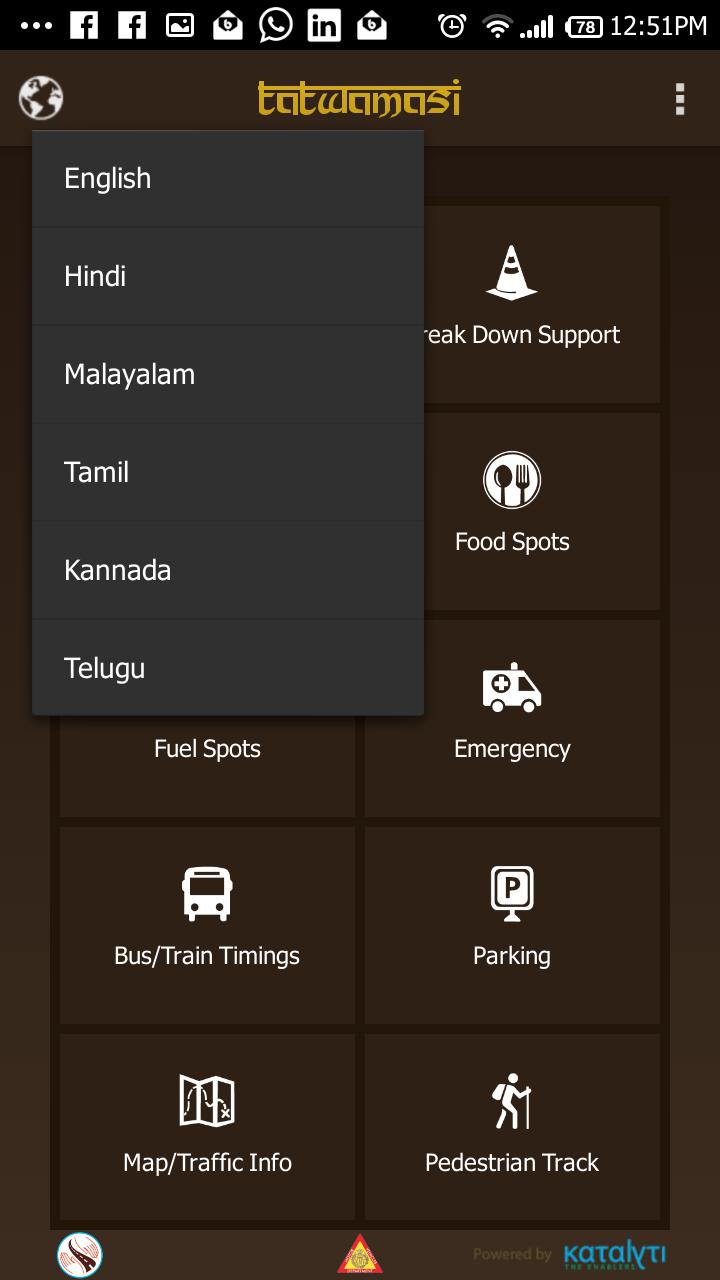Viewport: 720px width, 1280px height.
Task: Select Telugu from the dropdown
Action: click(x=228, y=668)
